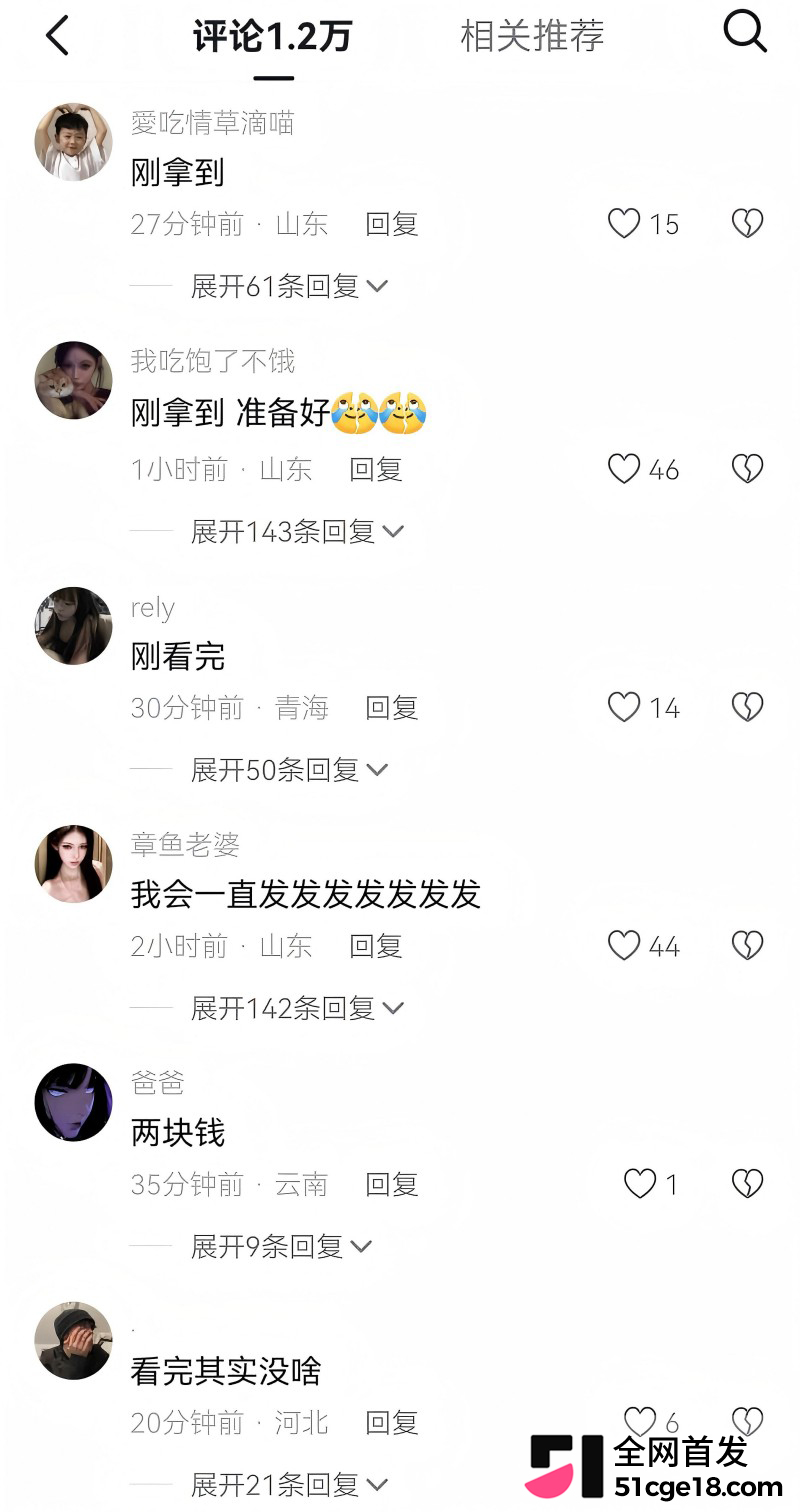
Task: Expand 展开9条回复 replies
Action: (281, 1246)
